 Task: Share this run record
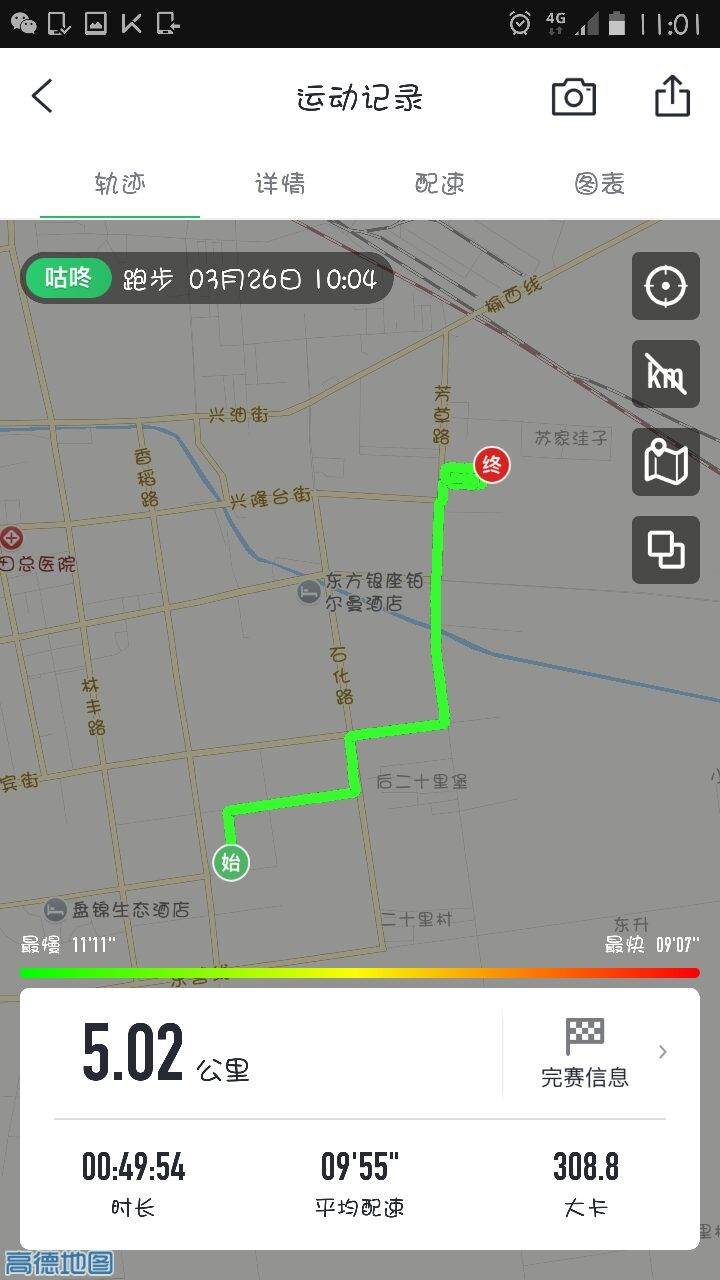pyautogui.click(x=672, y=97)
